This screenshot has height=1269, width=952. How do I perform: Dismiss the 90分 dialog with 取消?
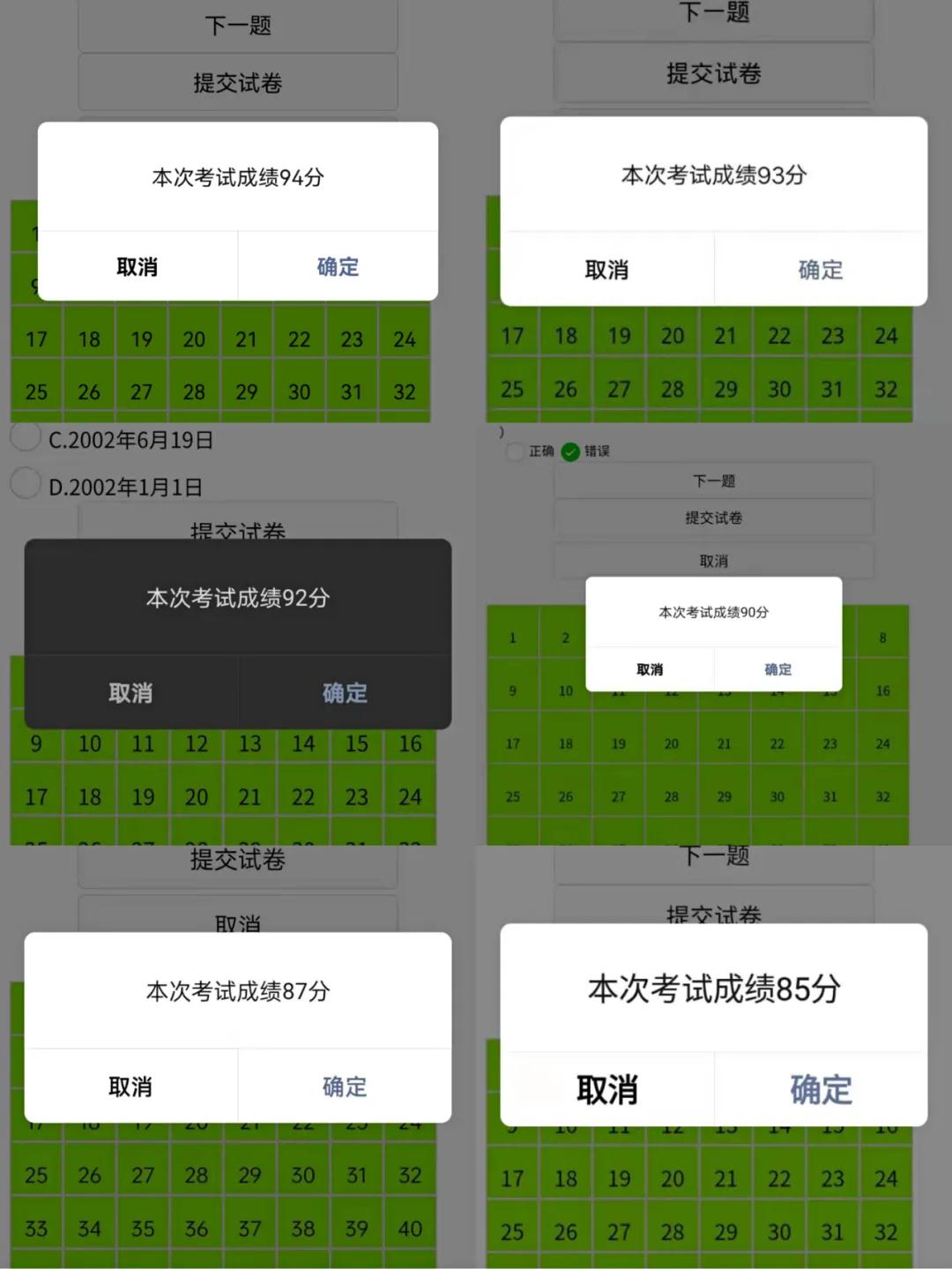(x=650, y=668)
